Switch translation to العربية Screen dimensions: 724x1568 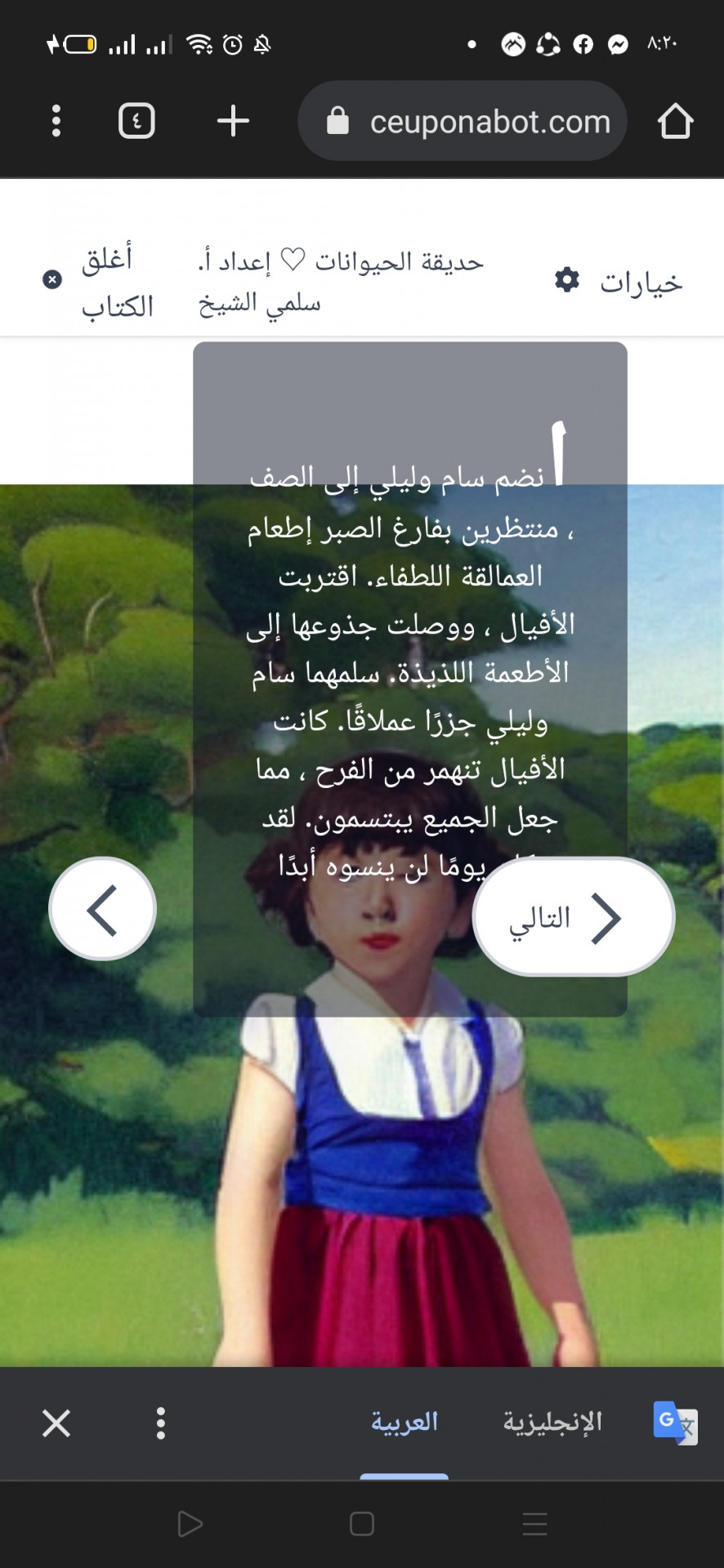point(404,1422)
